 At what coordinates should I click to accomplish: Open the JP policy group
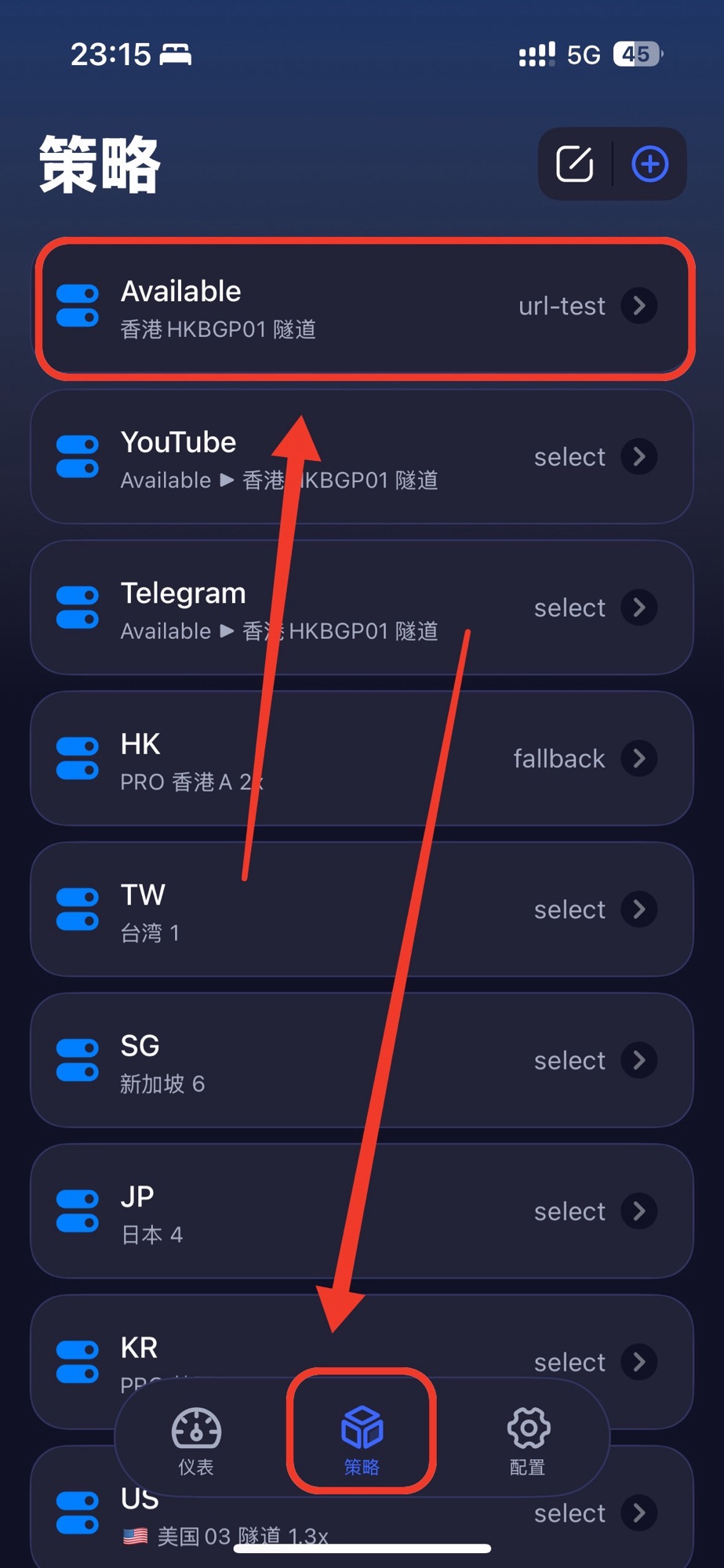(362, 1211)
